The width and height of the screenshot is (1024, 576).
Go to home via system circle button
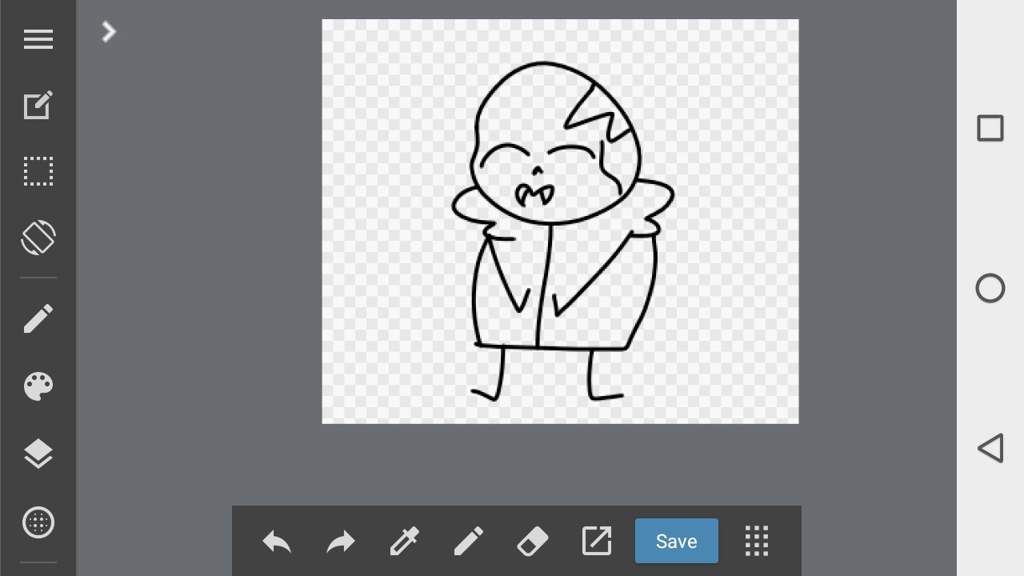click(x=989, y=288)
